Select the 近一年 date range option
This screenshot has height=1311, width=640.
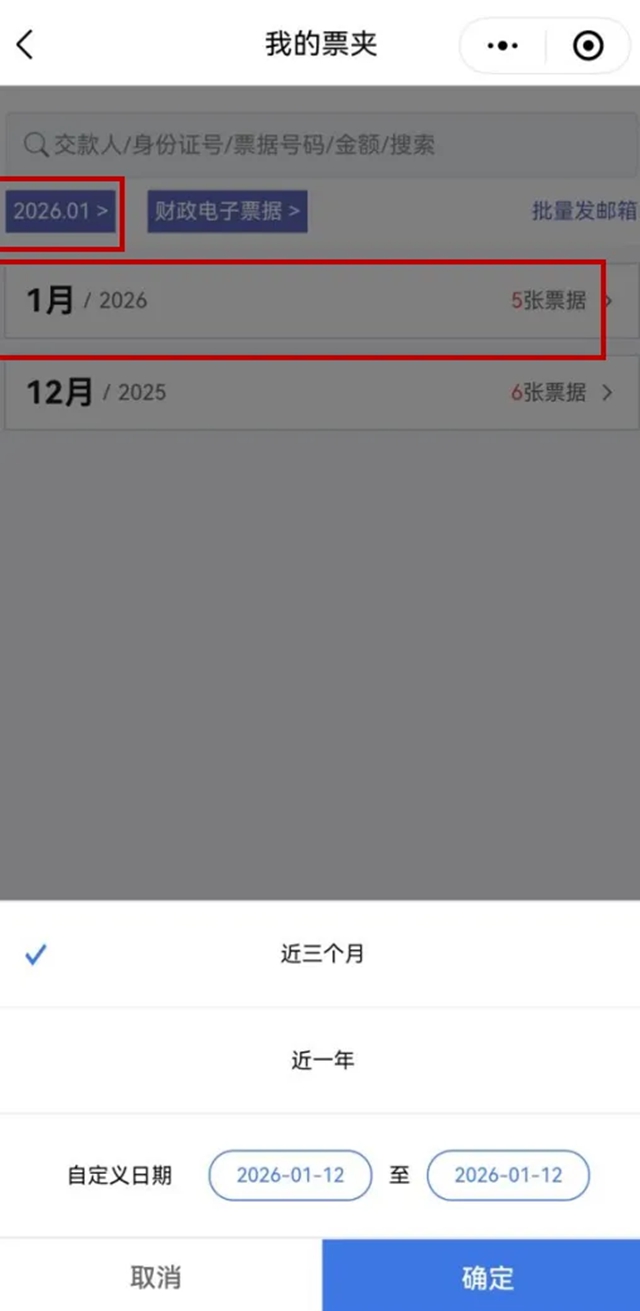tap(322, 1060)
